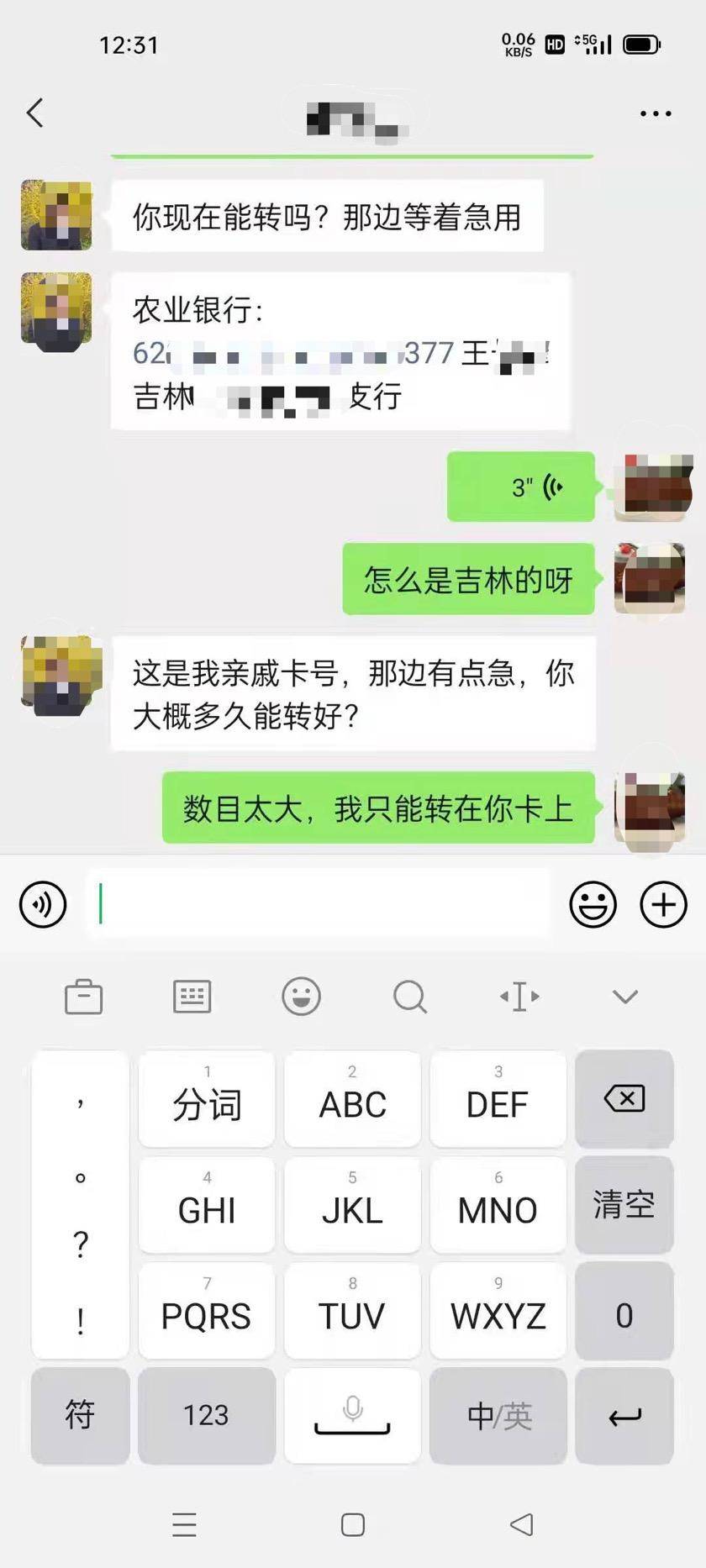Activate cursor movement tool
Viewport: 706px width, 1568px height.
519,997
